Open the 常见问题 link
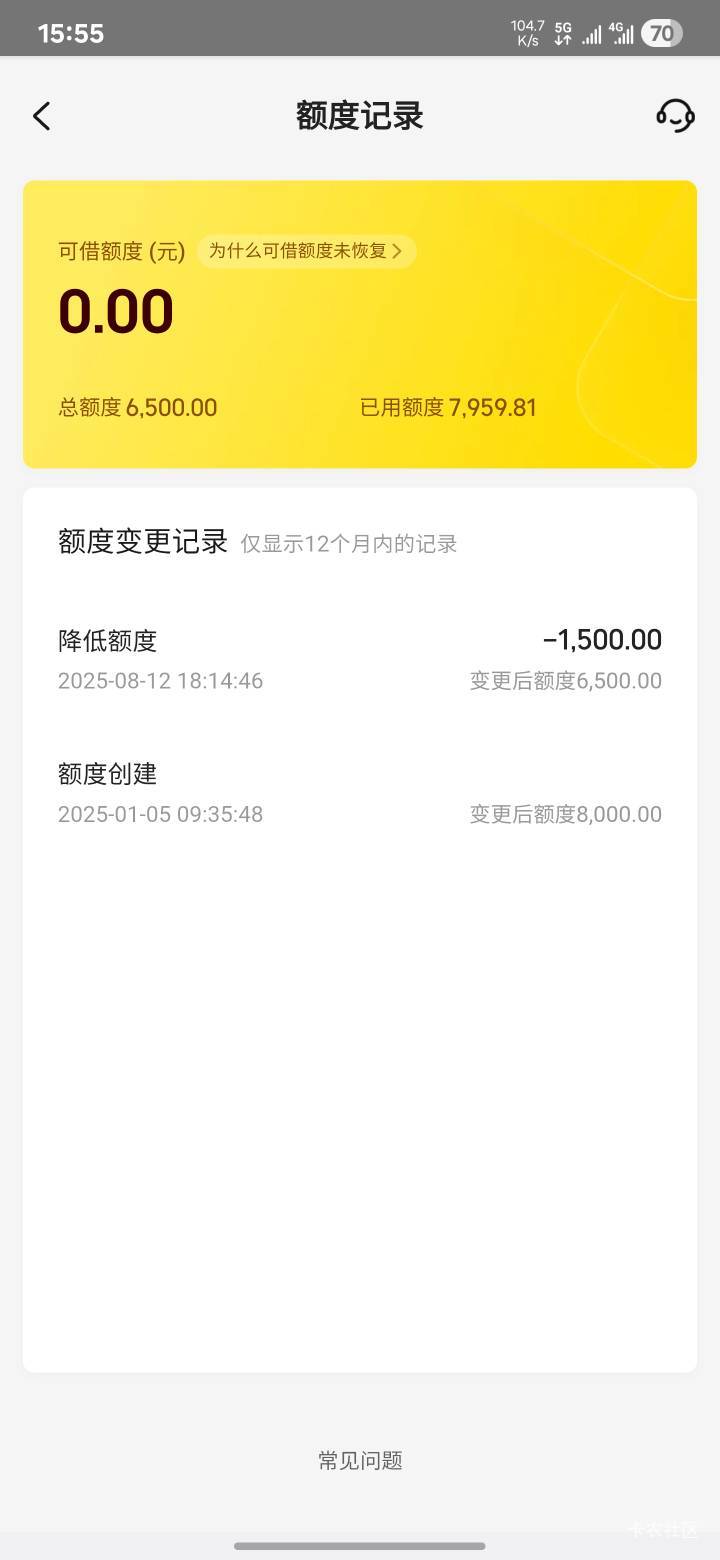The height and width of the screenshot is (1560, 720). (x=360, y=1461)
